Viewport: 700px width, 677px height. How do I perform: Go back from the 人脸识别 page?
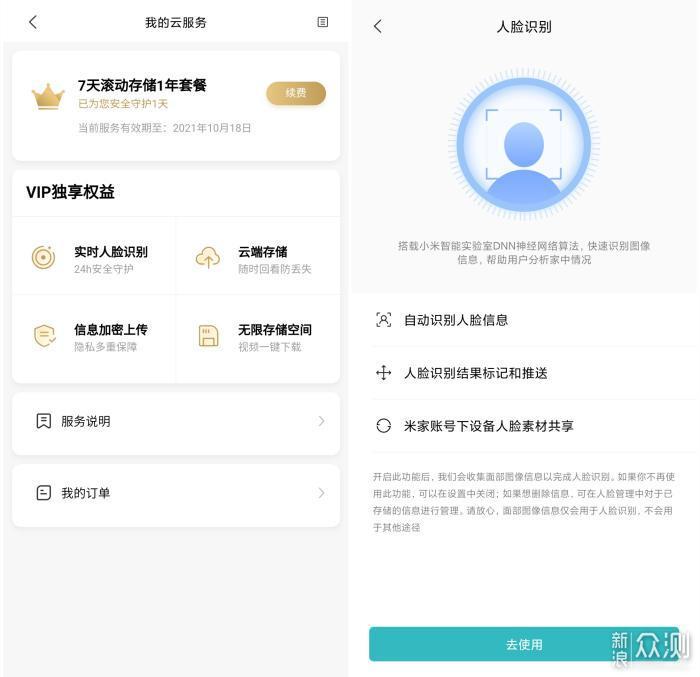coord(377,27)
